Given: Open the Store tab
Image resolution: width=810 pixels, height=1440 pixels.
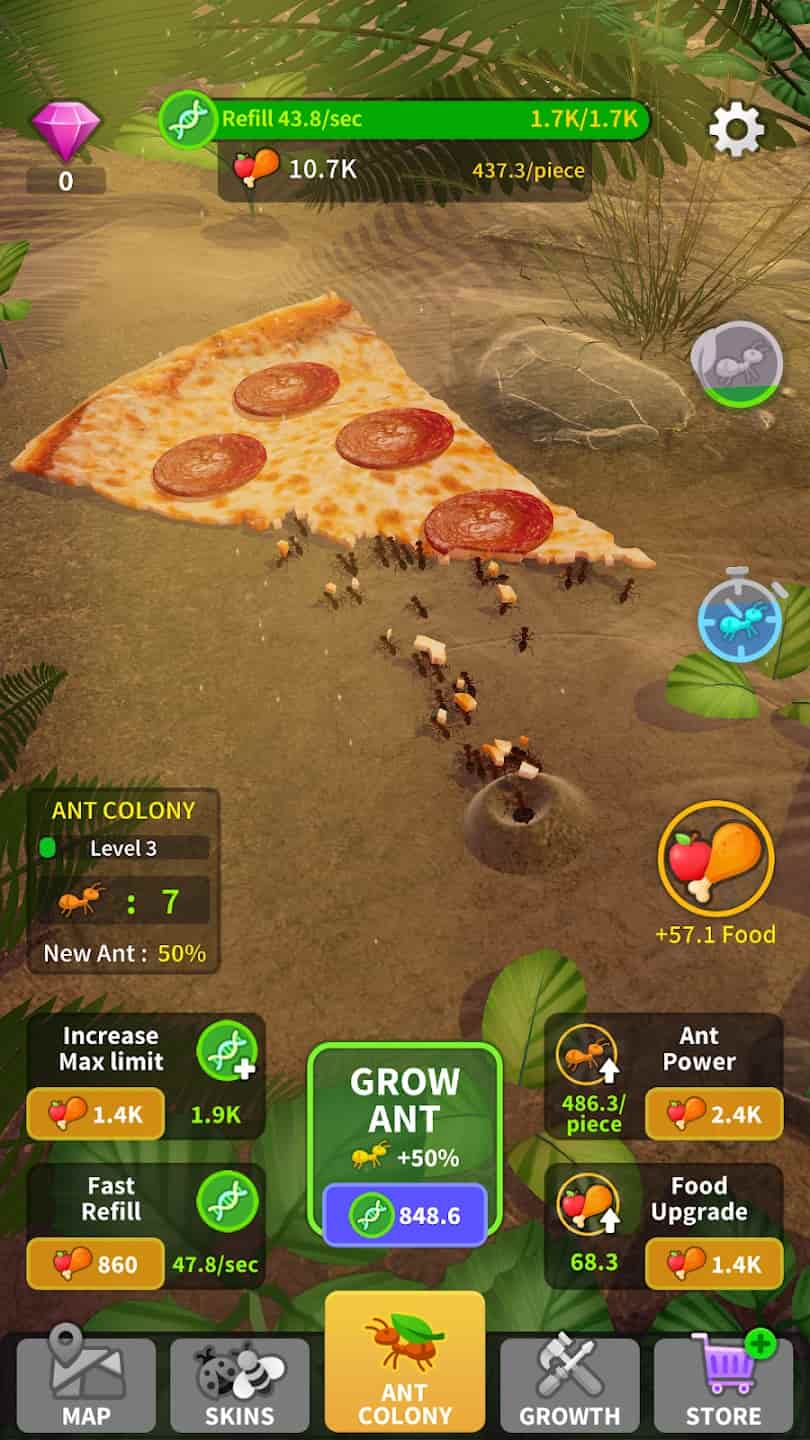Looking at the screenshot, I should 723,1384.
